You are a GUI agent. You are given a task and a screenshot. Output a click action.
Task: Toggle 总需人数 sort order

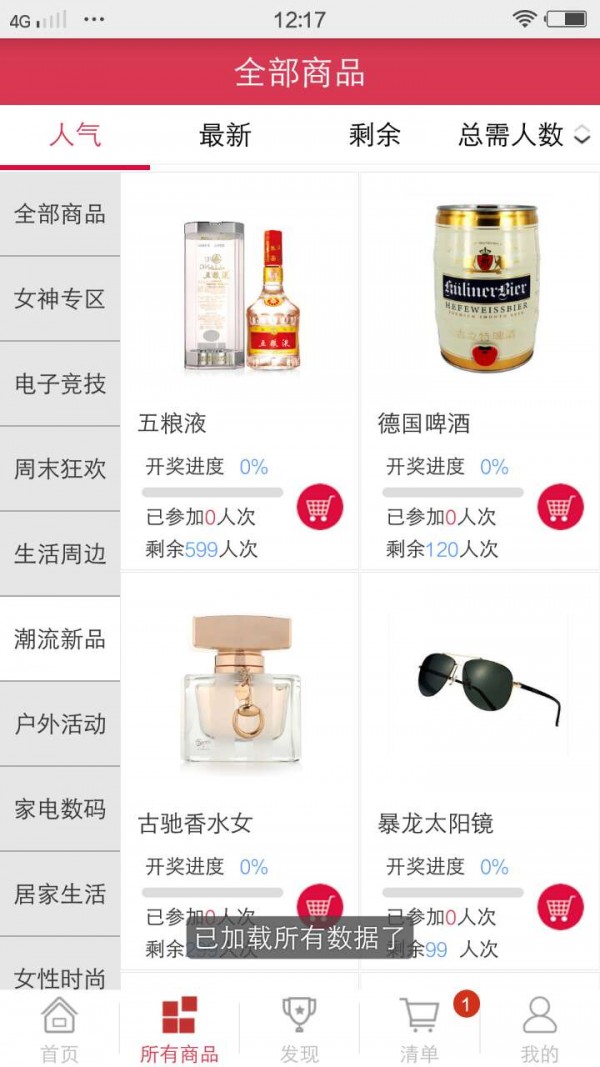(524, 136)
